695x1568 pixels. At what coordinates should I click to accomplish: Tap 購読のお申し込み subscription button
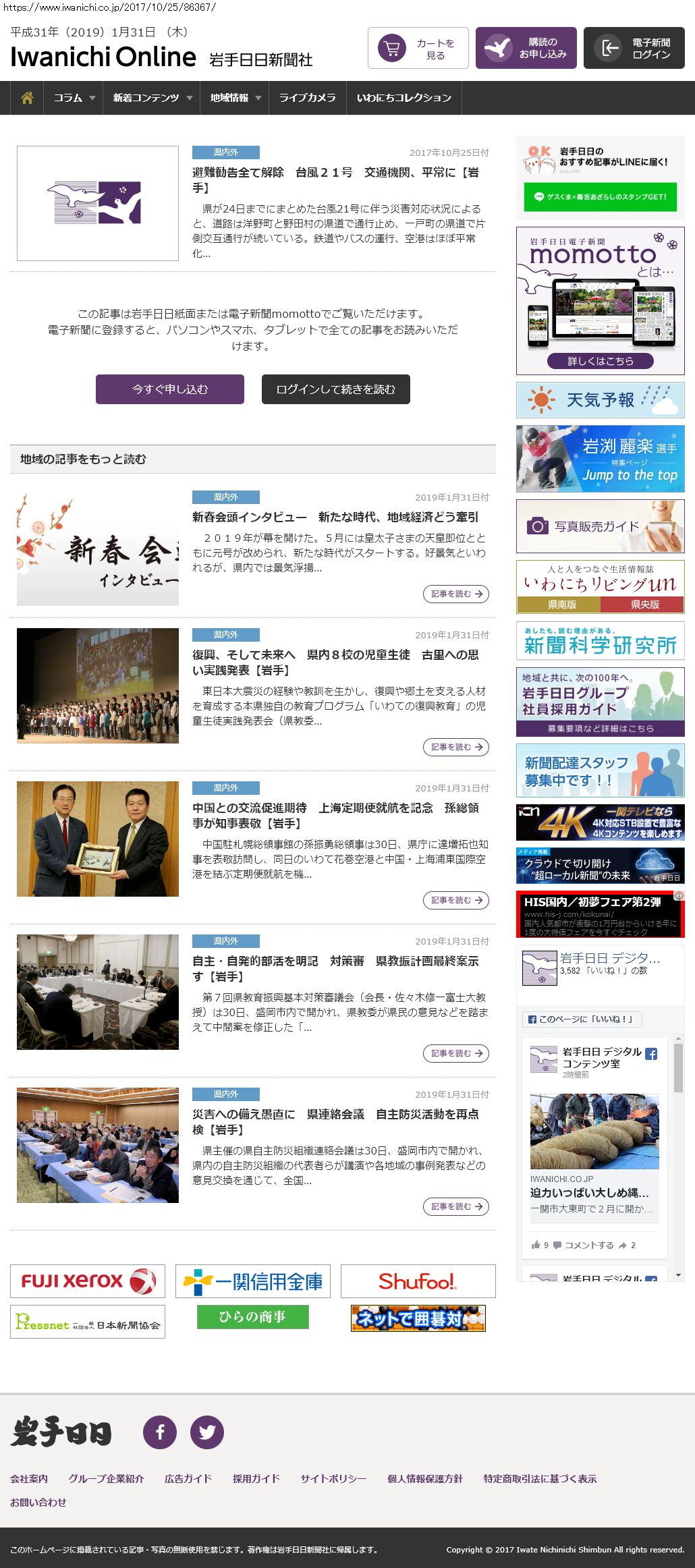click(x=526, y=48)
